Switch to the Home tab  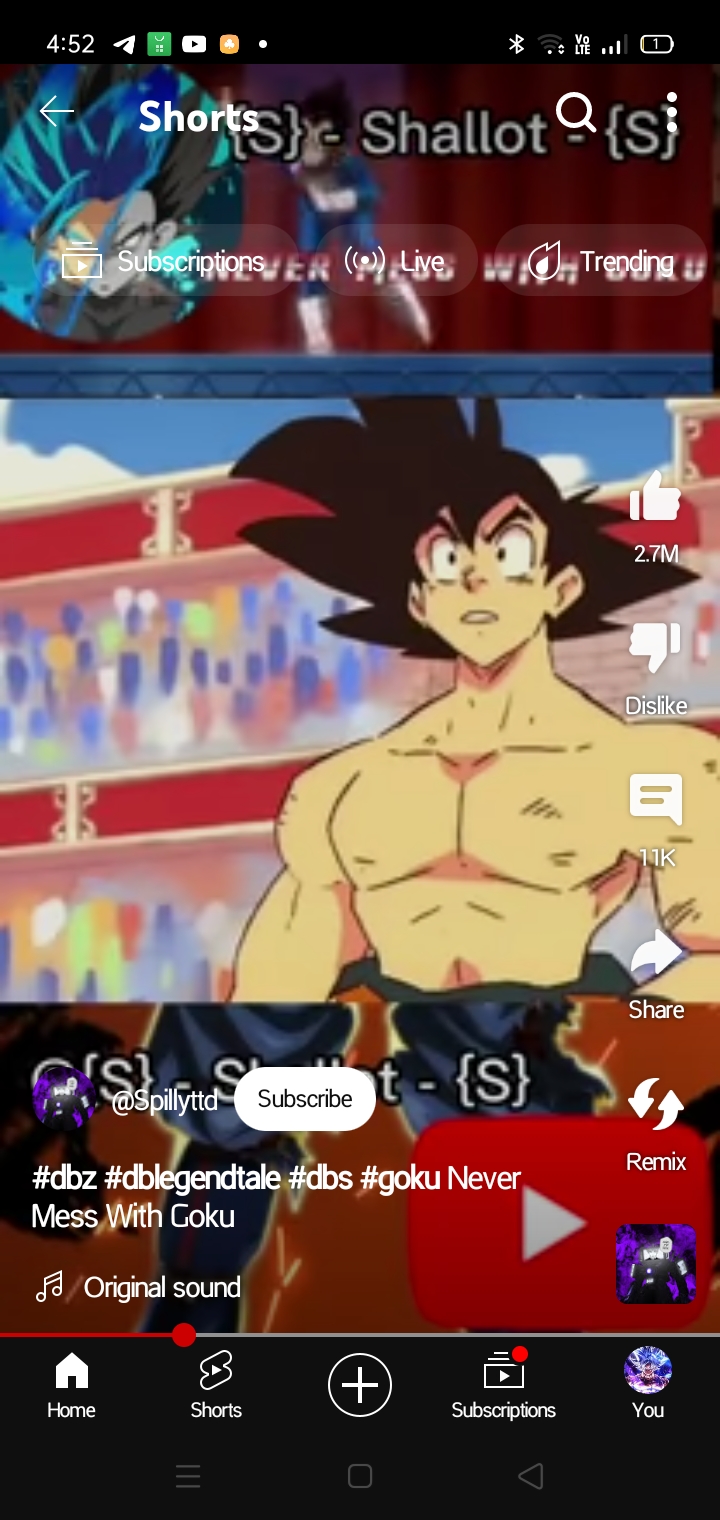[71, 1385]
